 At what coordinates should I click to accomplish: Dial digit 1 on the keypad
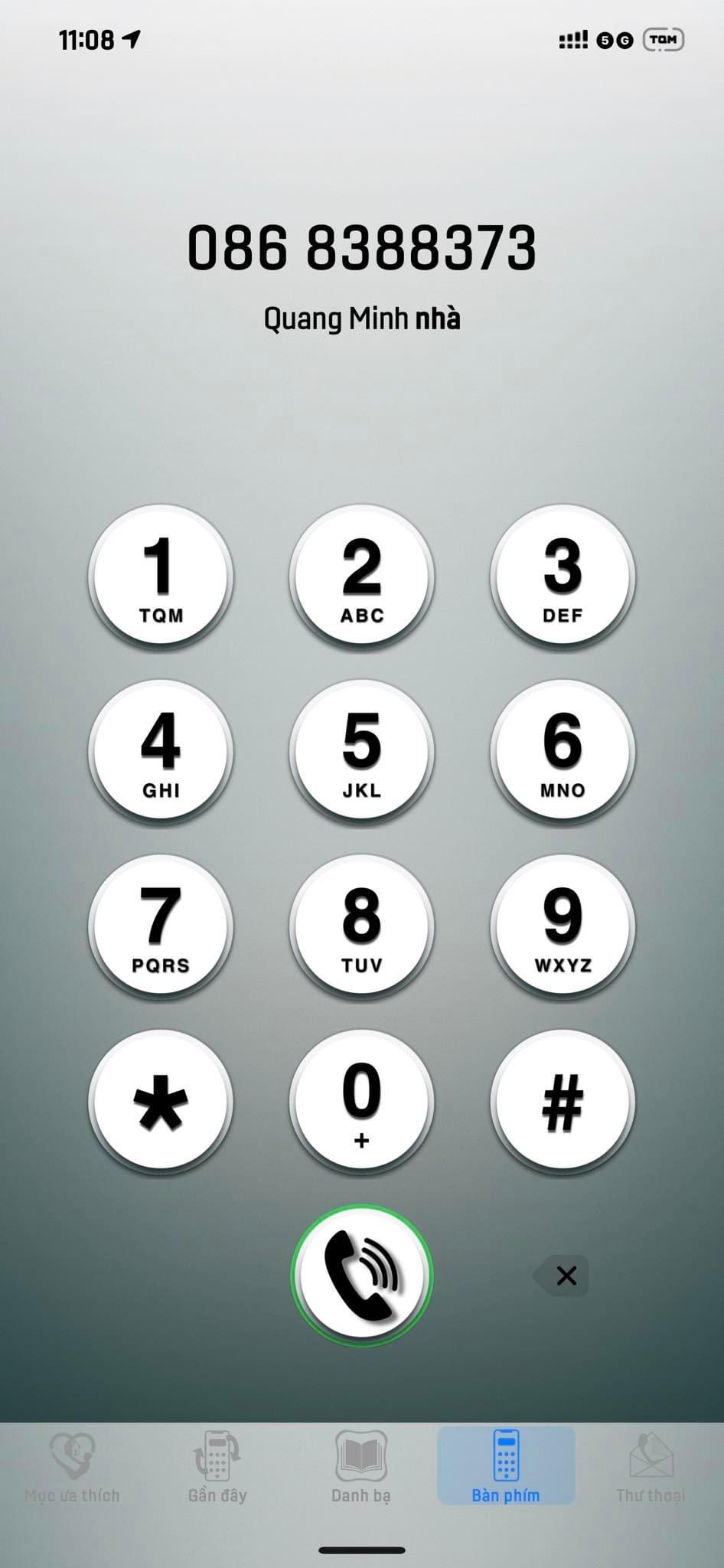coord(161,577)
